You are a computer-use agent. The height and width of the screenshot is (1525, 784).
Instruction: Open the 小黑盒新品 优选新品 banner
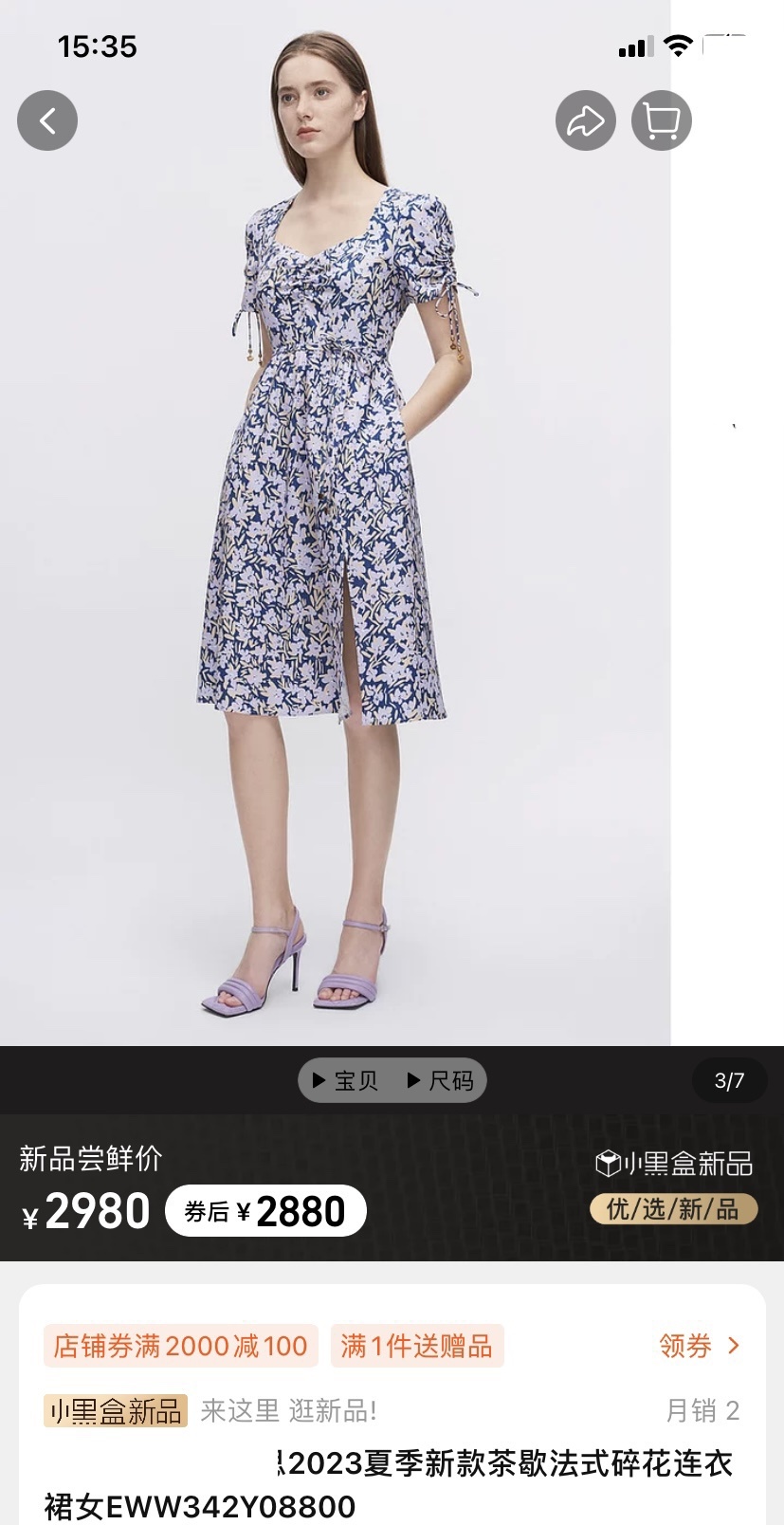tap(674, 1185)
